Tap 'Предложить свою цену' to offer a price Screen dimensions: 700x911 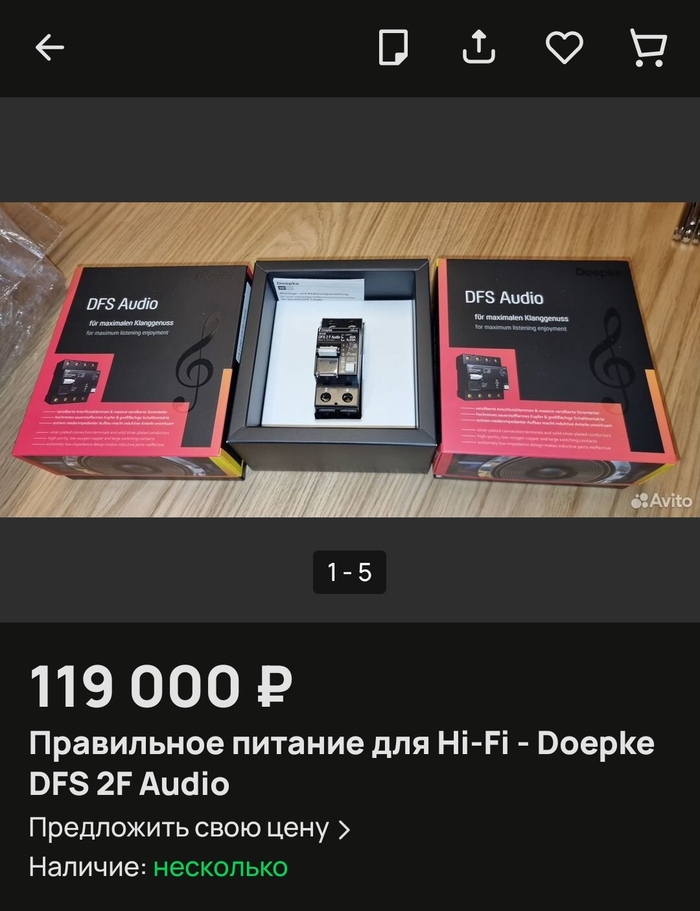(189, 828)
